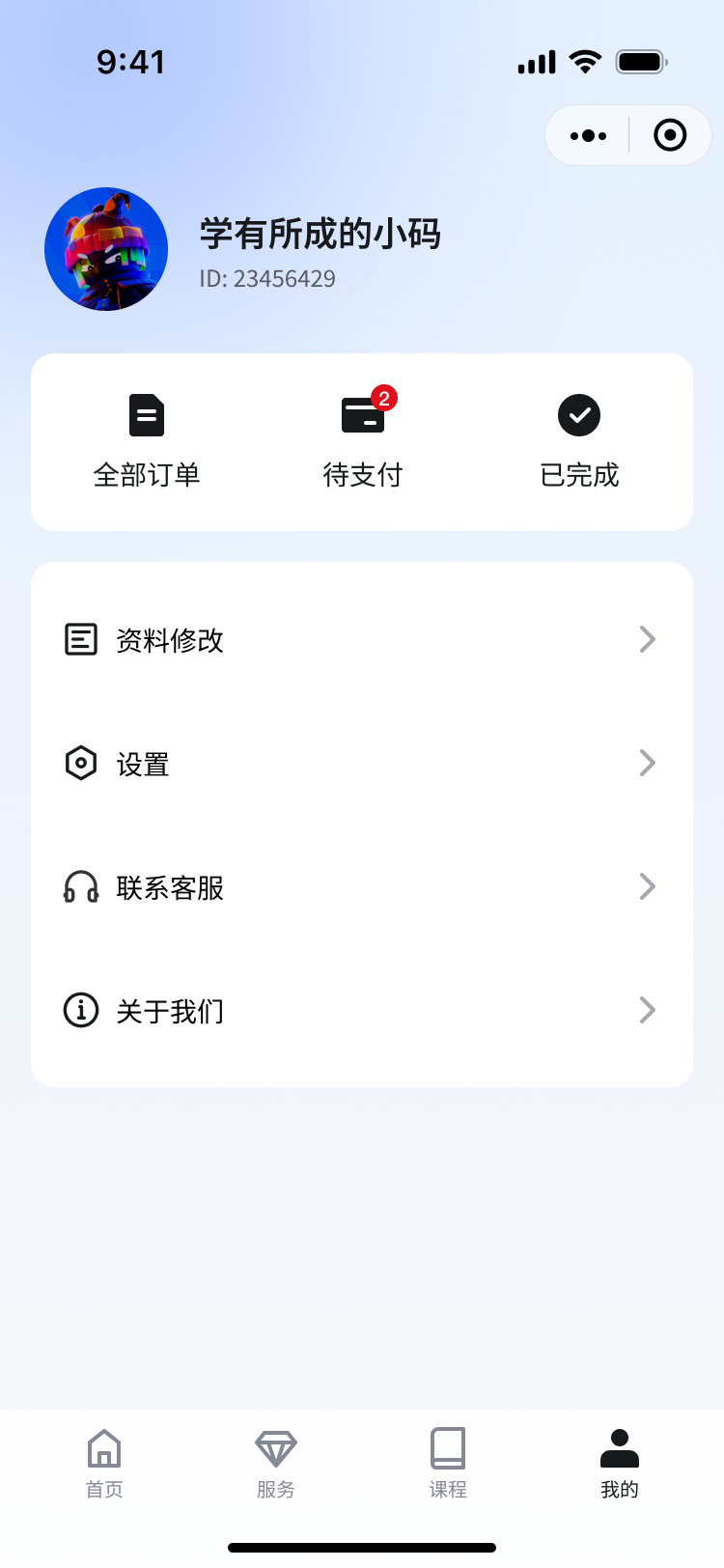Open 全部订单 order list icon
The image size is (724, 1568).
[x=147, y=414]
